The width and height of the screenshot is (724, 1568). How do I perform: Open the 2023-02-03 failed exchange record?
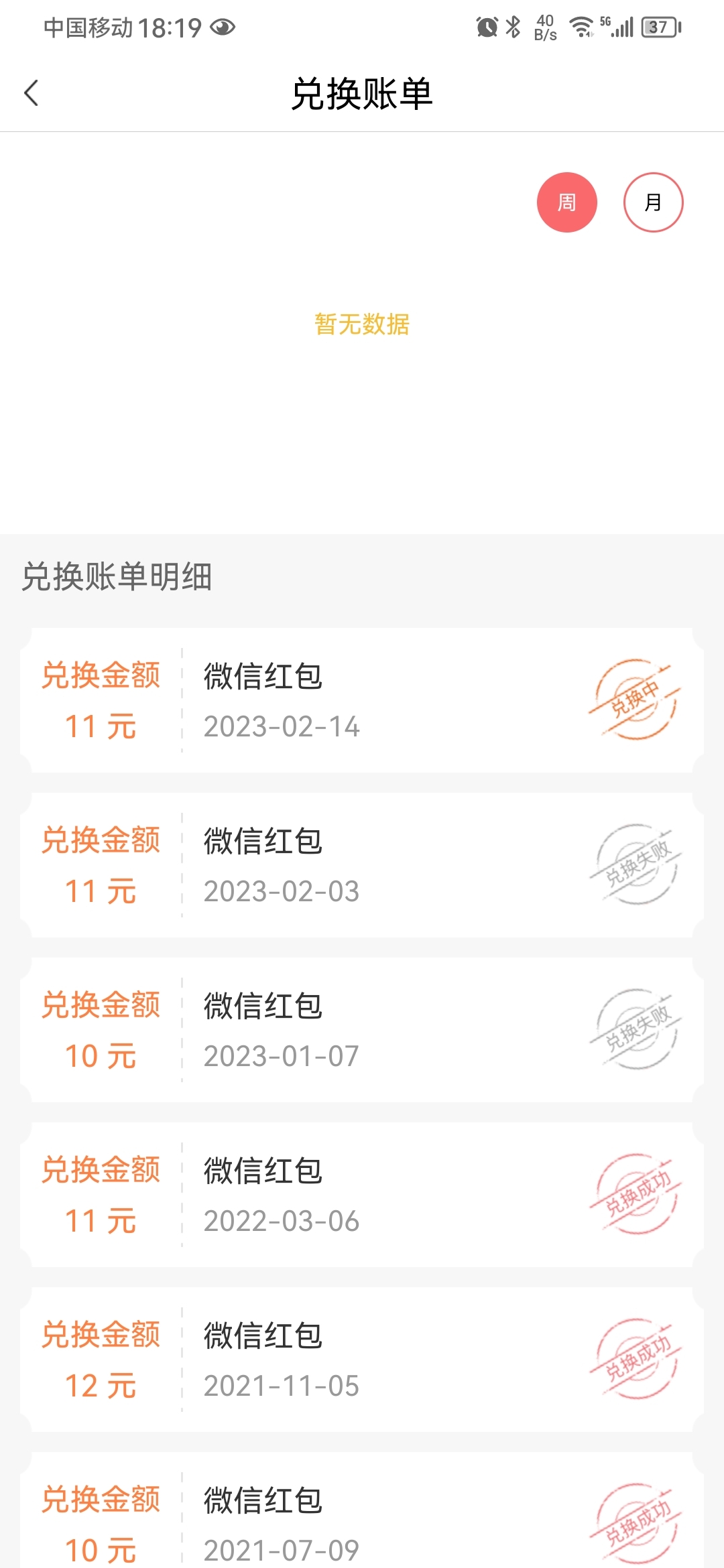[362, 865]
